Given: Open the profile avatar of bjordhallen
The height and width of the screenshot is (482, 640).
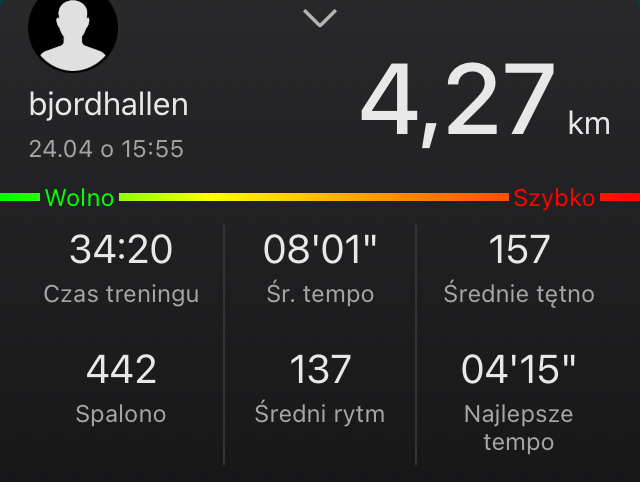Looking at the screenshot, I should coord(73,30).
